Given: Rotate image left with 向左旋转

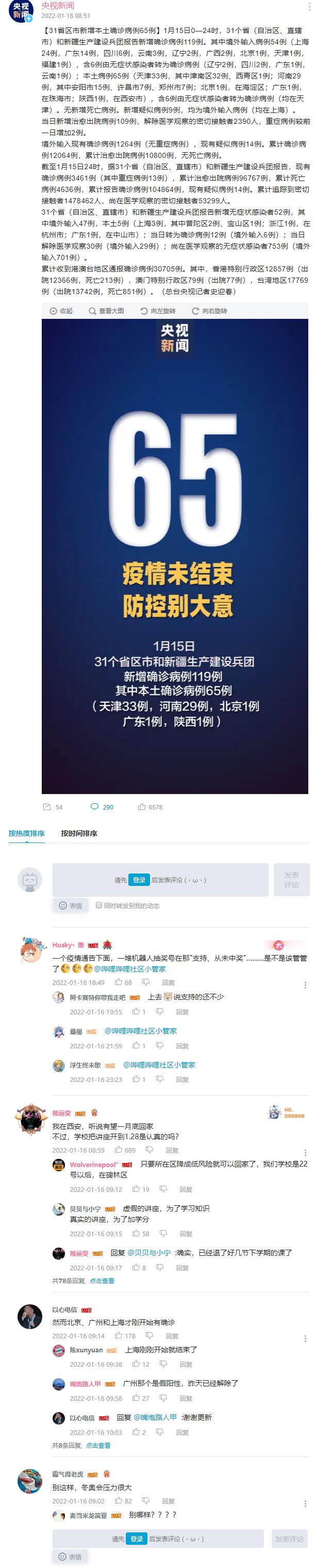Looking at the screenshot, I should pos(157,311).
